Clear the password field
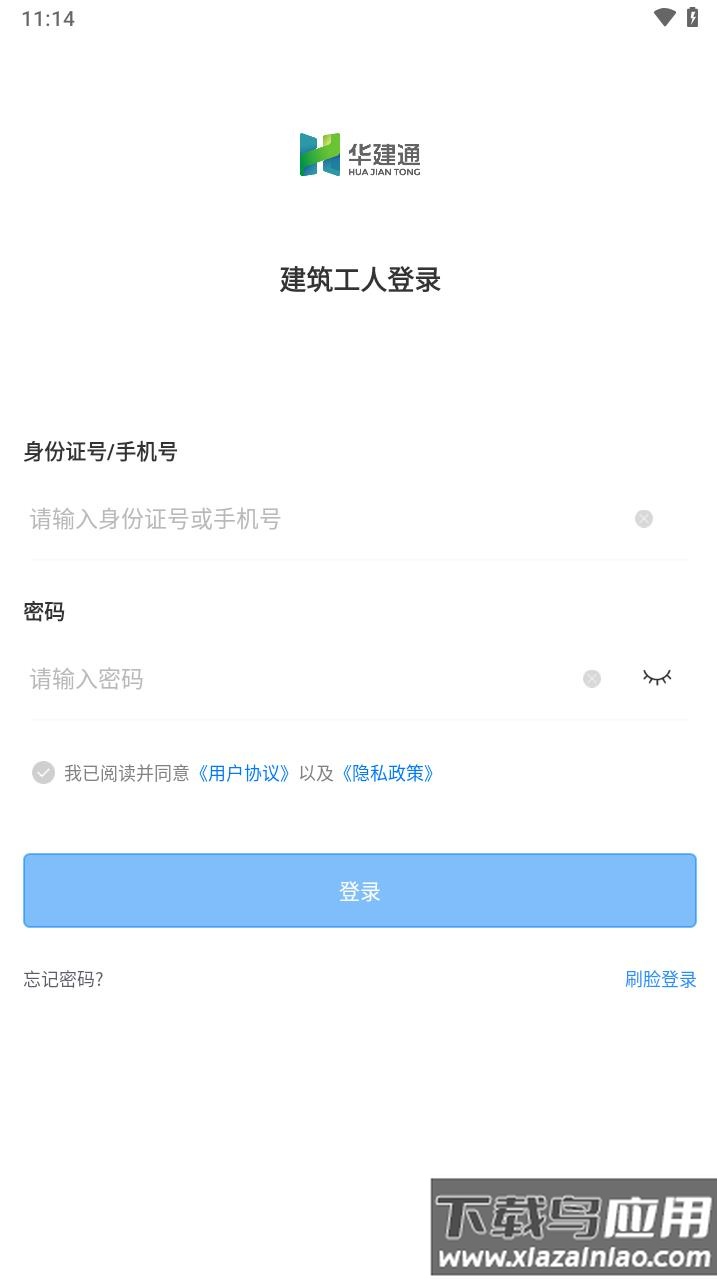Image resolution: width=720 pixels, height=1280 pixels. point(592,679)
